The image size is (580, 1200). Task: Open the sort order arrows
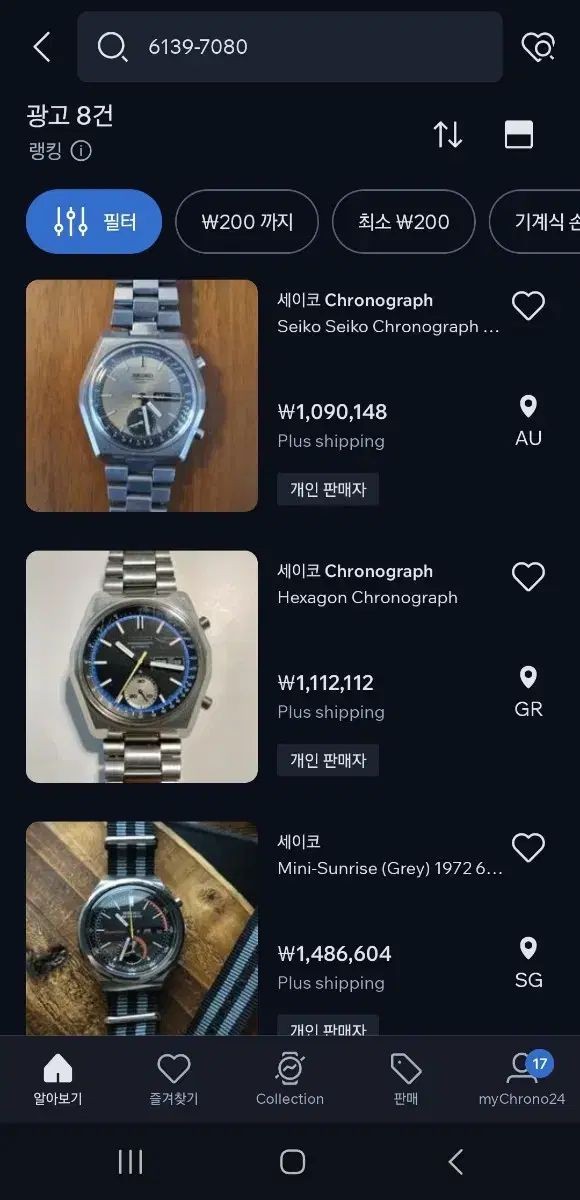[x=448, y=134]
